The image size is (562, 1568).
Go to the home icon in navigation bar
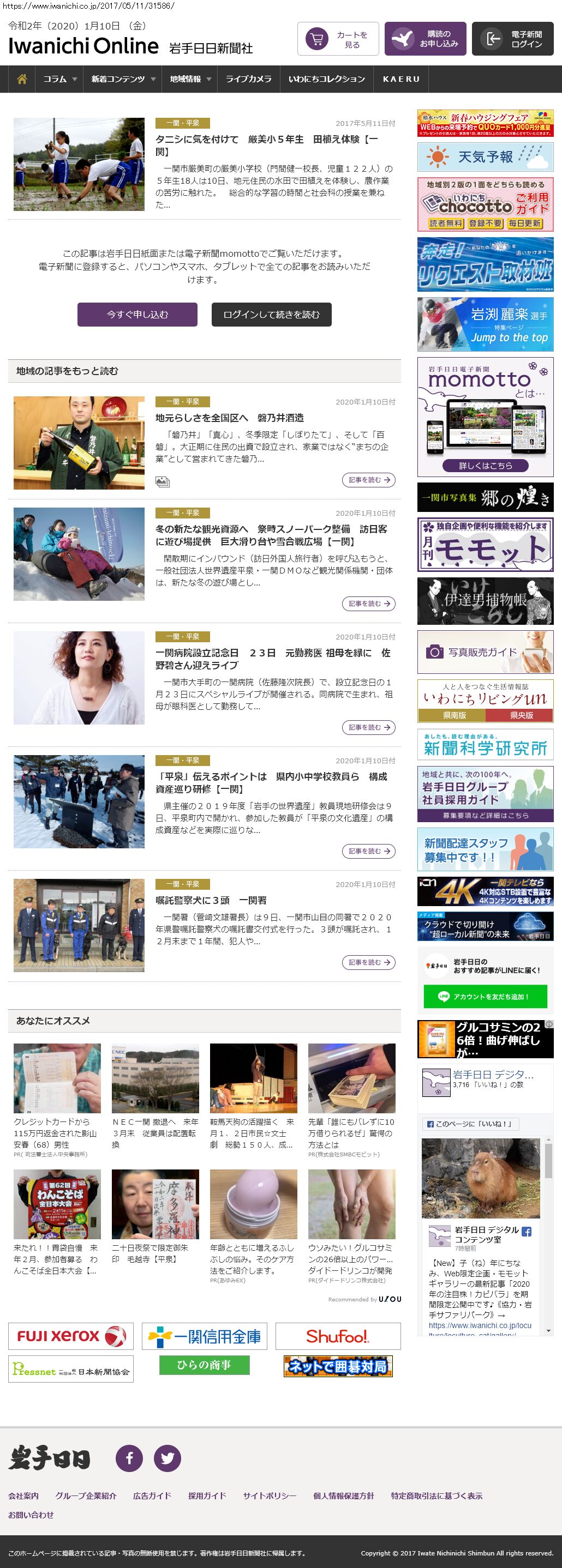(x=22, y=79)
